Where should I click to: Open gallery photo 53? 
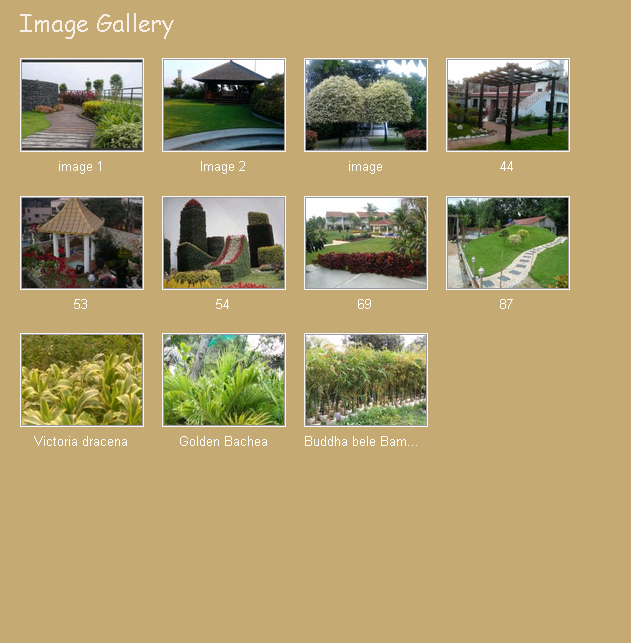(x=82, y=243)
